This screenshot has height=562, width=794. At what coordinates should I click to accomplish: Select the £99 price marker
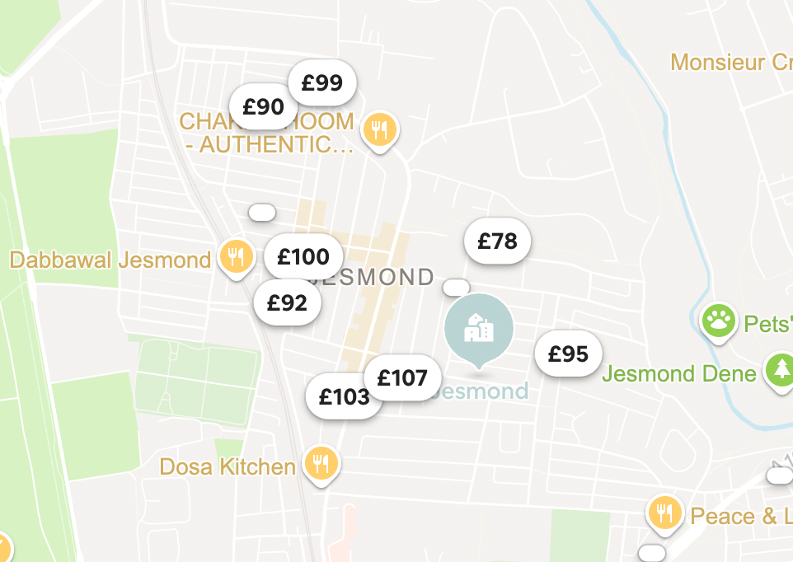[x=322, y=83]
